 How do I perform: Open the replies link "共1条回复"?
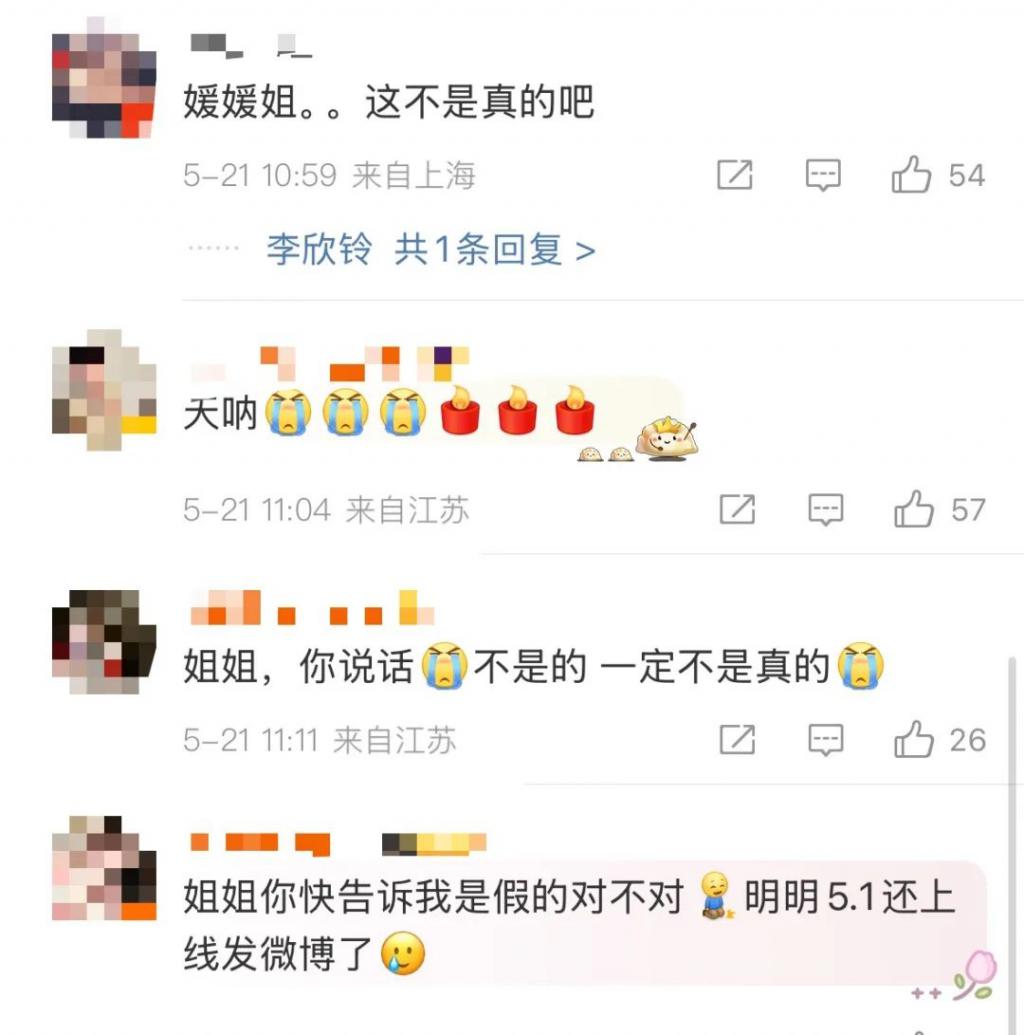[x=494, y=249]
